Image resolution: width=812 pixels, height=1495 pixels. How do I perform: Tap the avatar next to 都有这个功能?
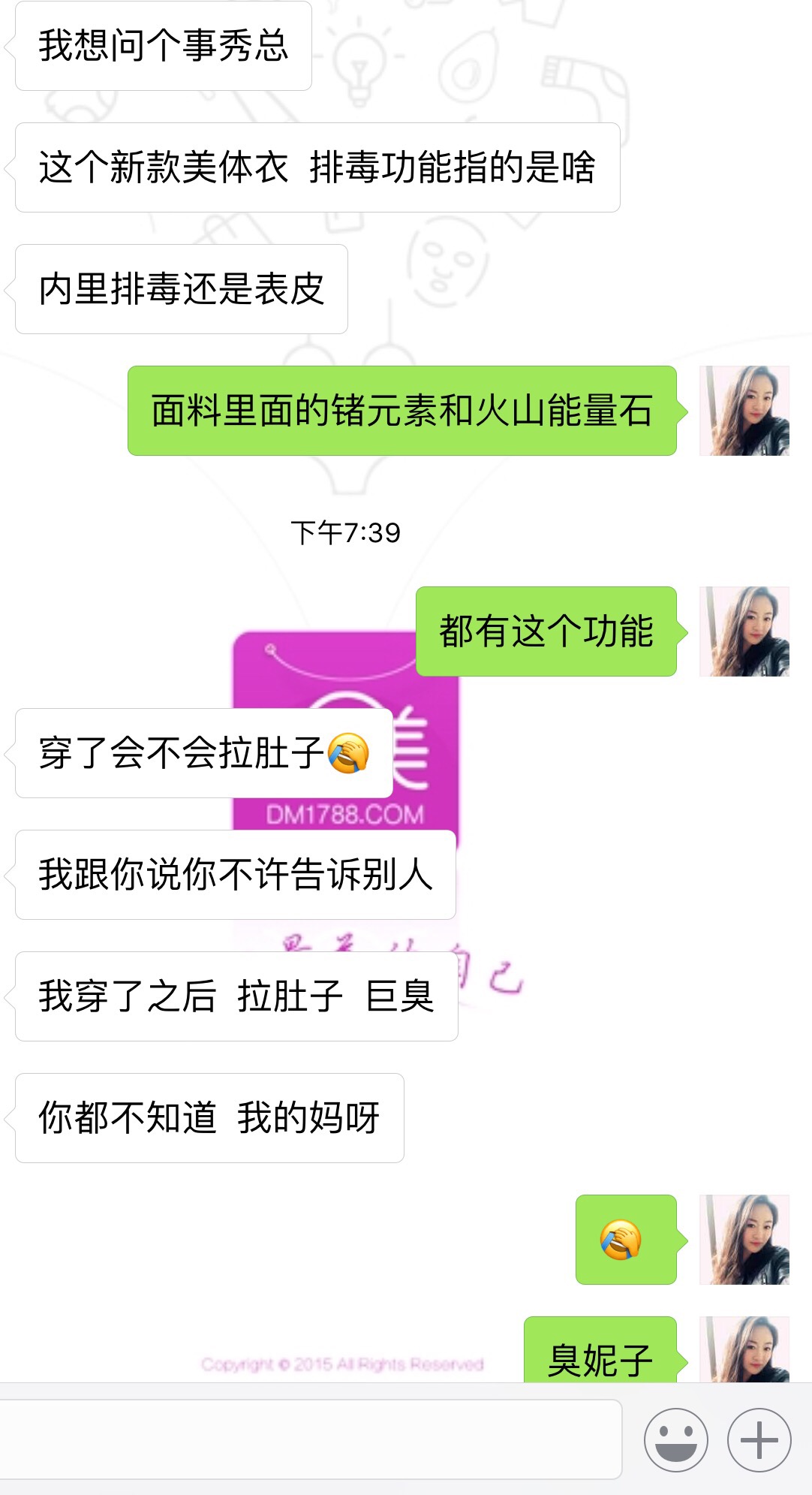point(744,631)
